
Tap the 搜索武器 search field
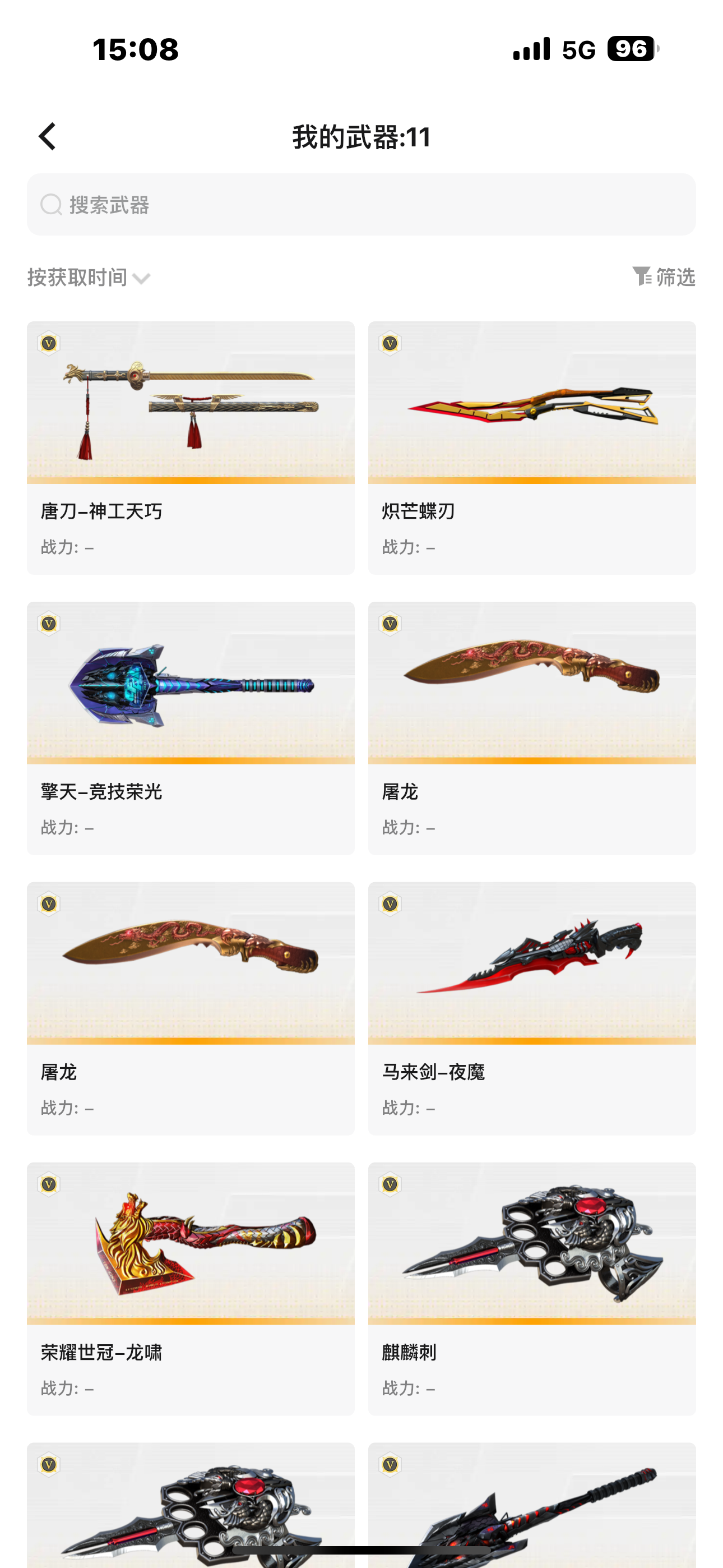coord(361,205)
